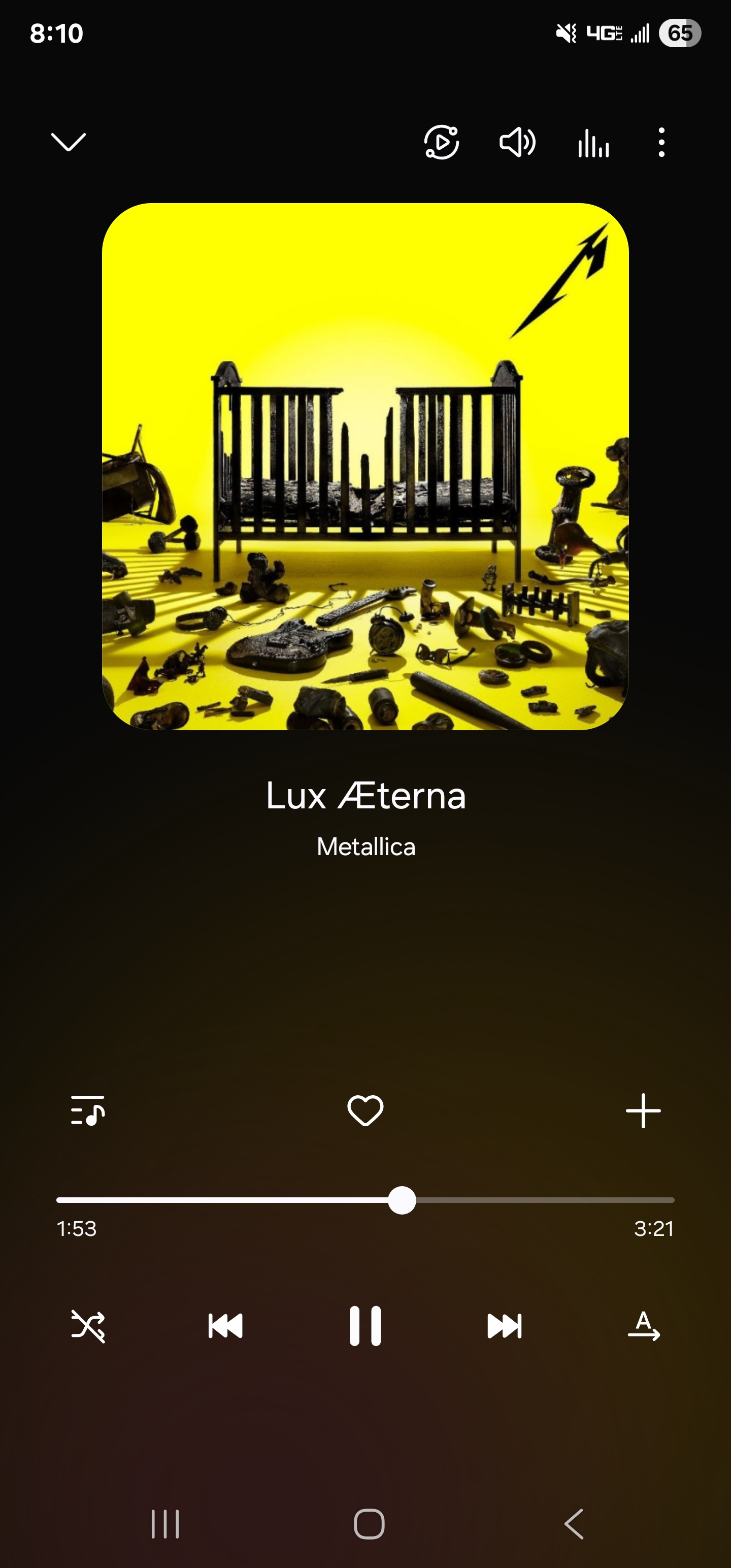Open the playback mode icon

[441, 143]
